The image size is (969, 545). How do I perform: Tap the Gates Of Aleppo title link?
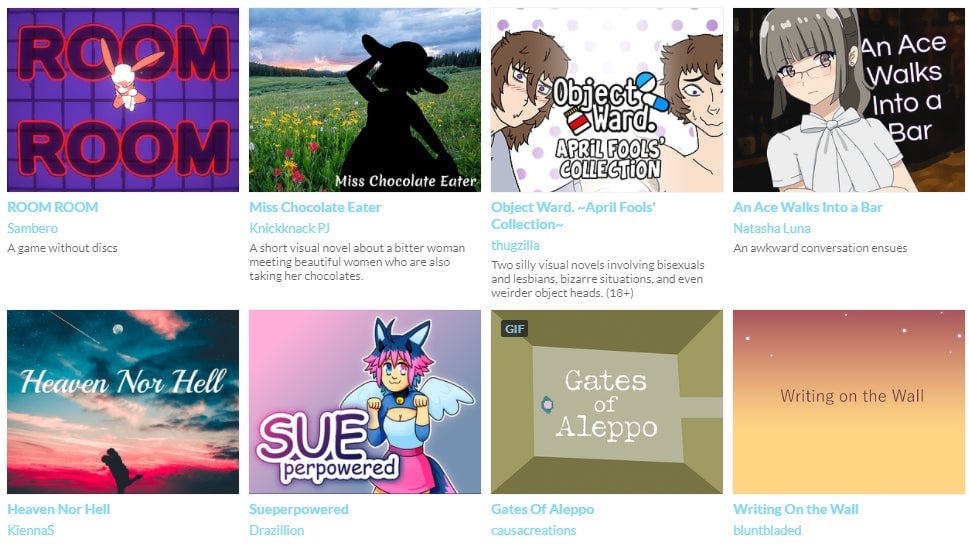click(x=542, y=509)
